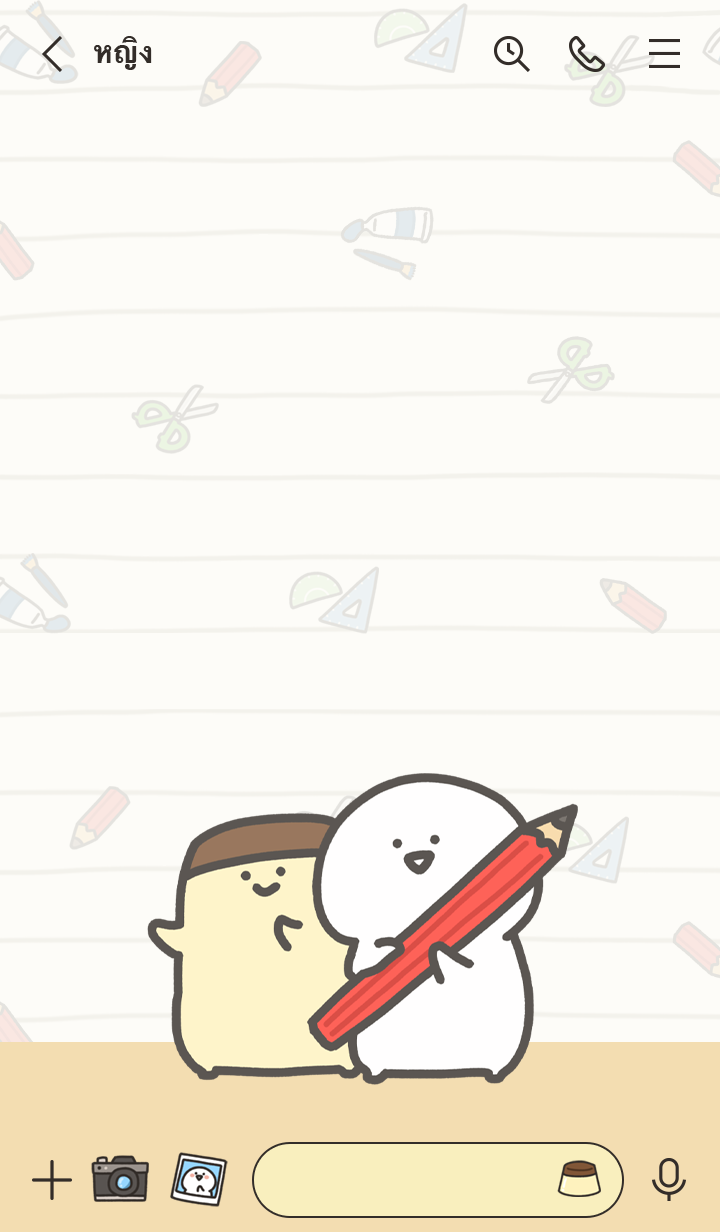Start a voice call

coord(586,54)
